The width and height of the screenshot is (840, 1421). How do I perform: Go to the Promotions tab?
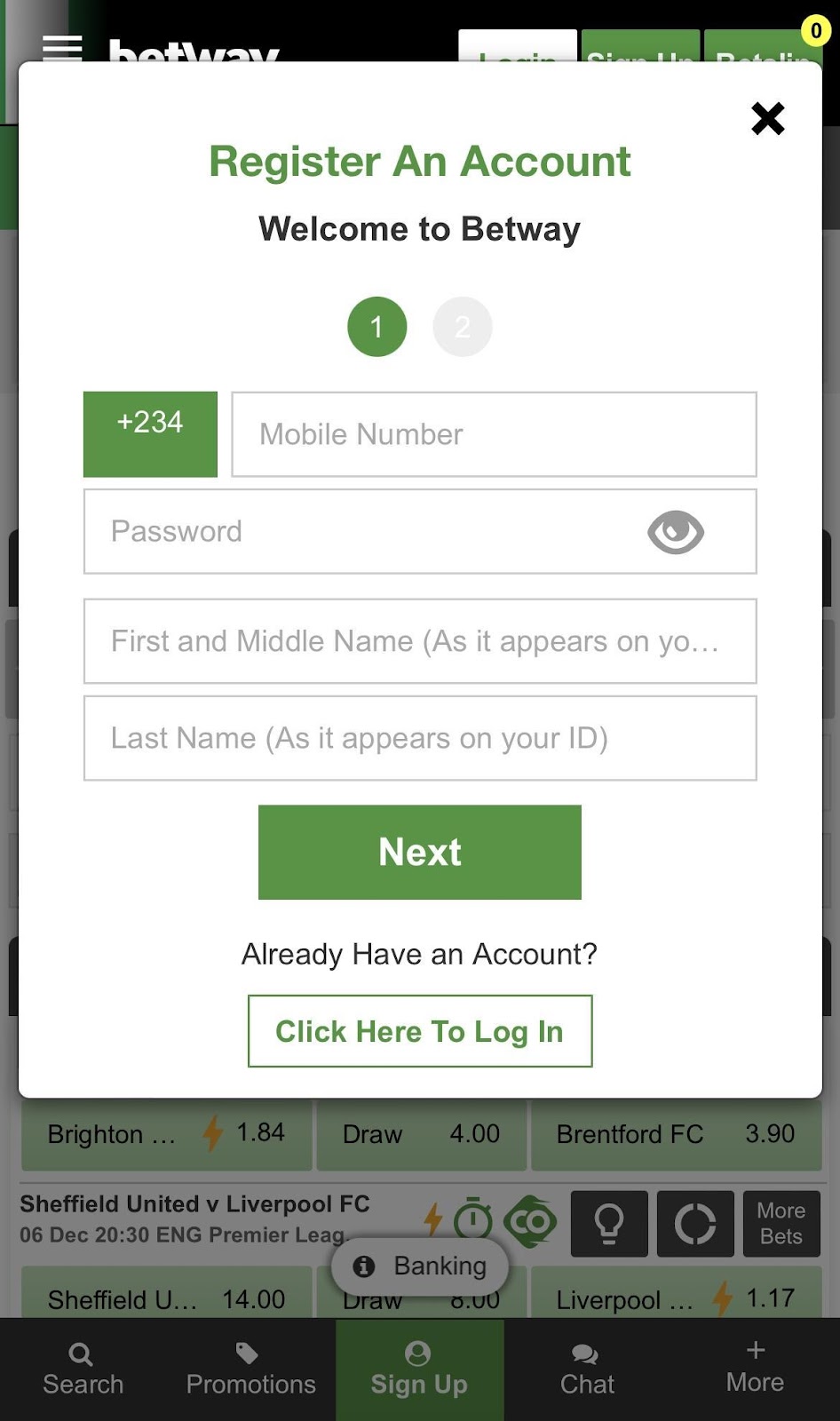click(x=251, y=1369)
